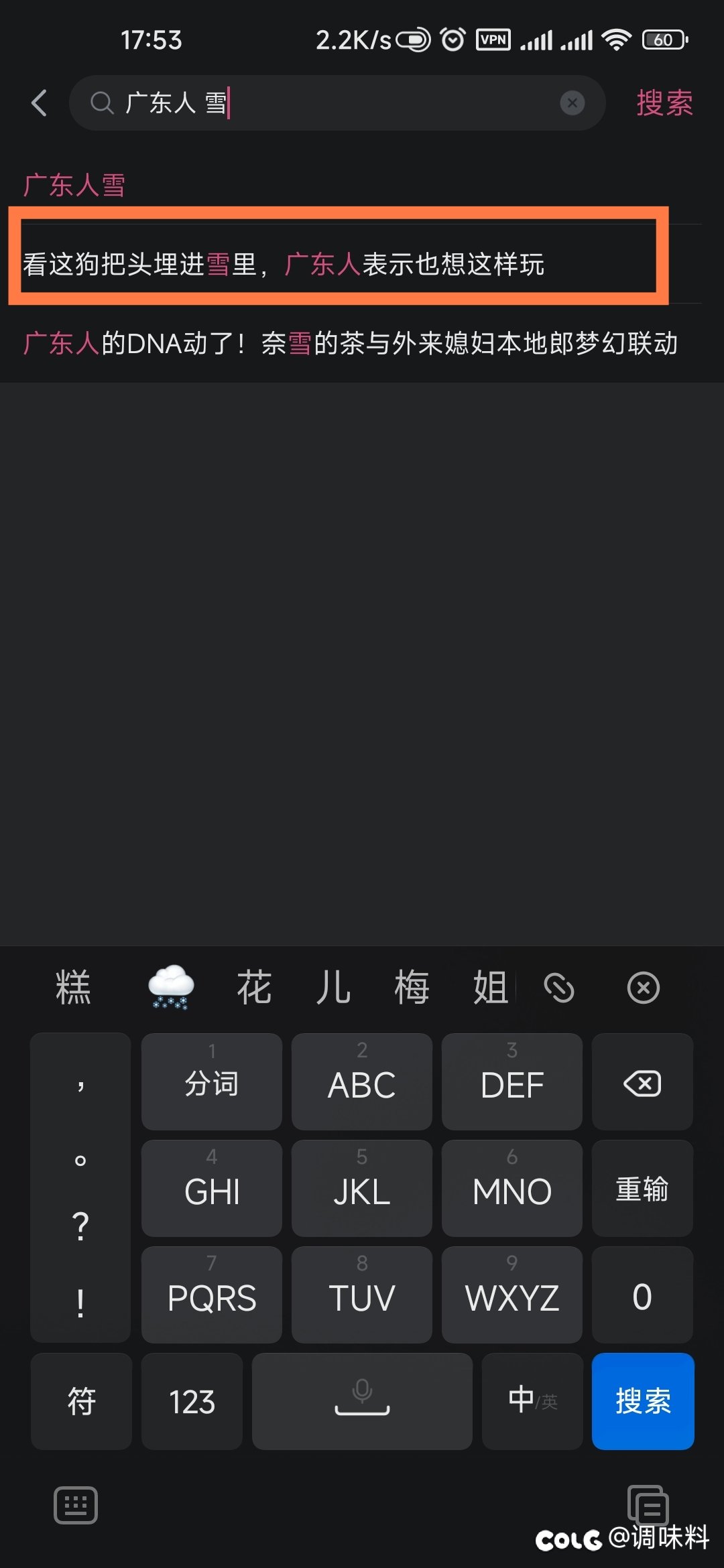Select the suggestion 广东人雪
Image resolution: width=724 pixels, height=1568 pixels.
point(74,185)
